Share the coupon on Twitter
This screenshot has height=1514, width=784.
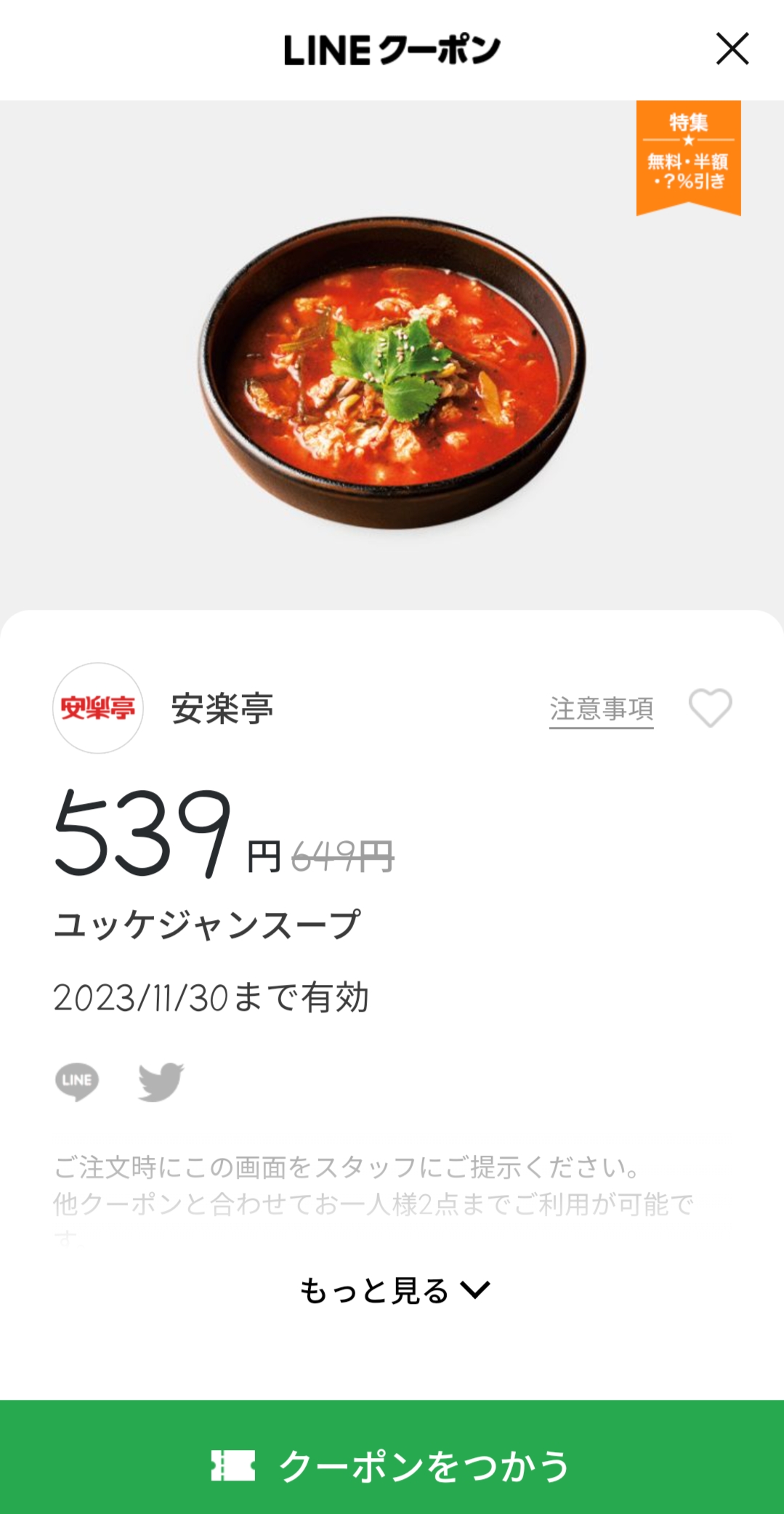[x=161, y=1082]
